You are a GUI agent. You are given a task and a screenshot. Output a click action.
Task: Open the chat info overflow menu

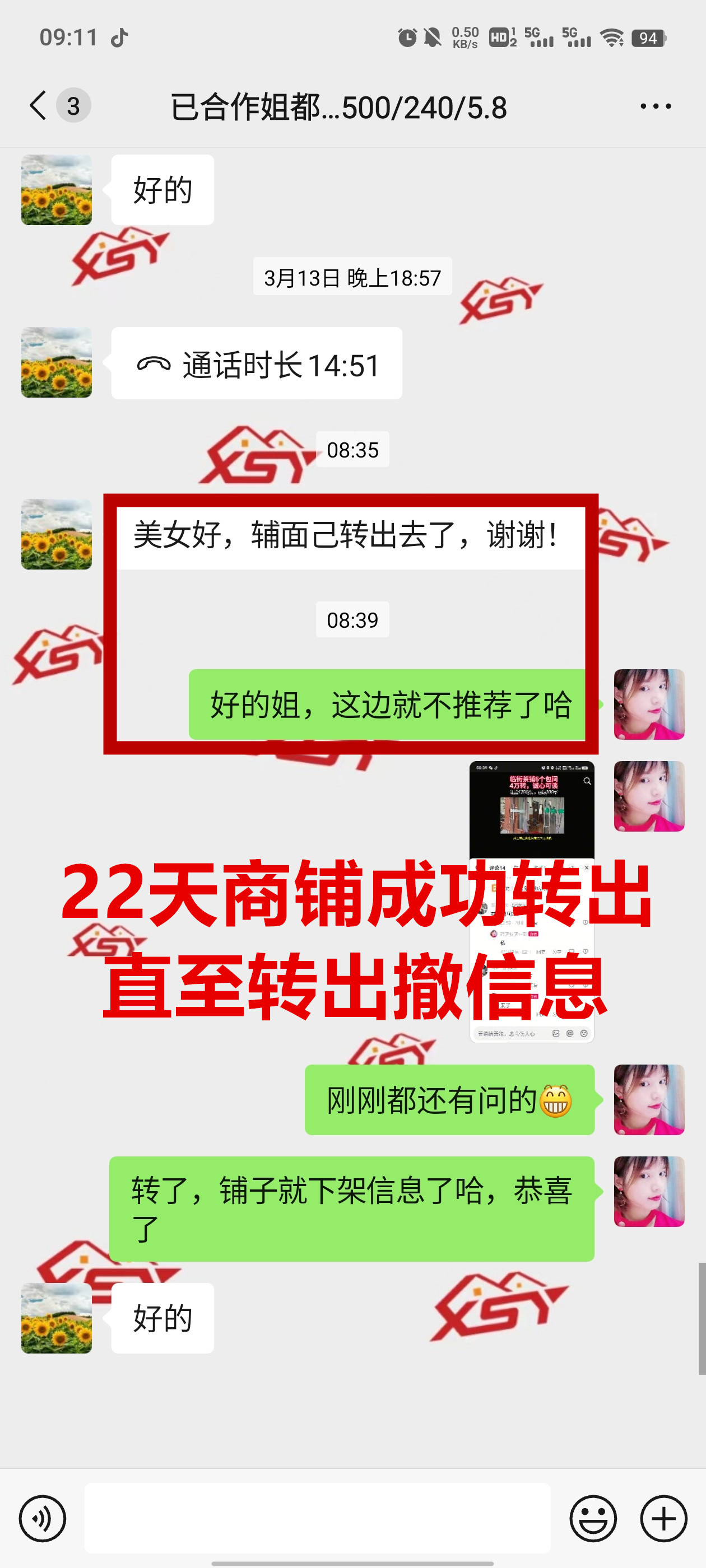(655, 106)
